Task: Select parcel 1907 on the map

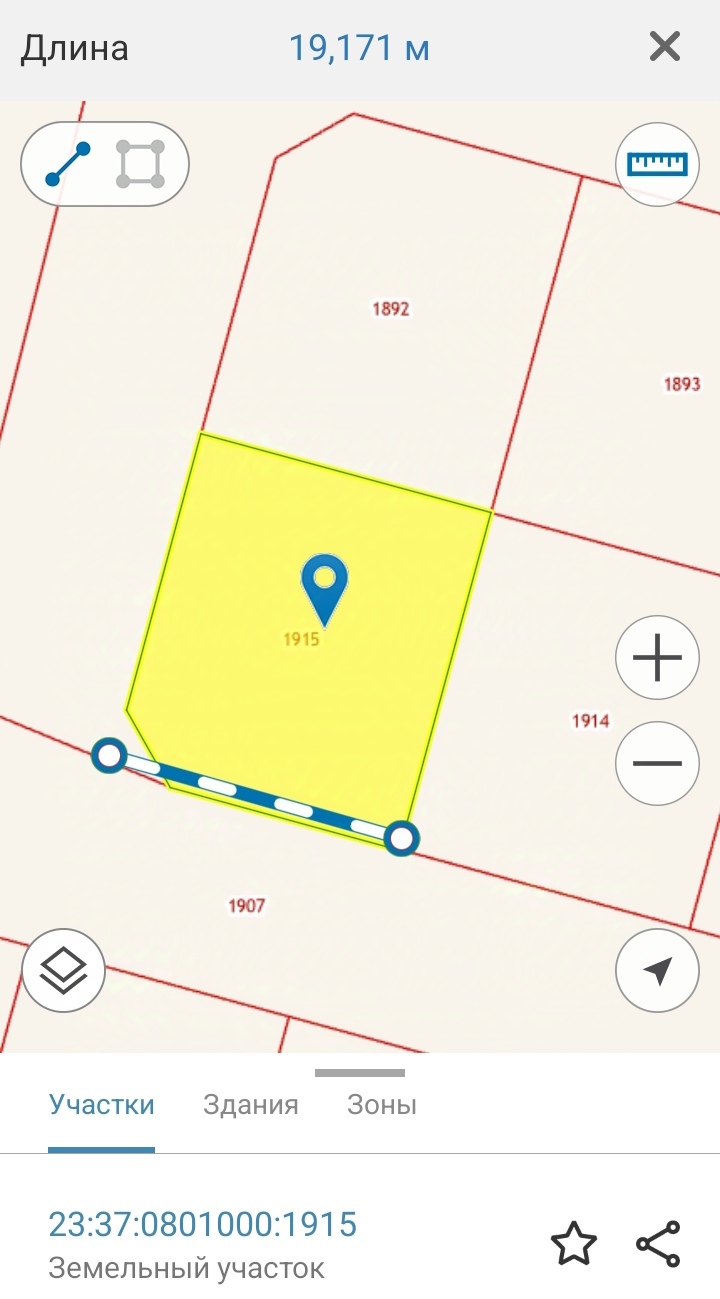Action: point(246,906)
